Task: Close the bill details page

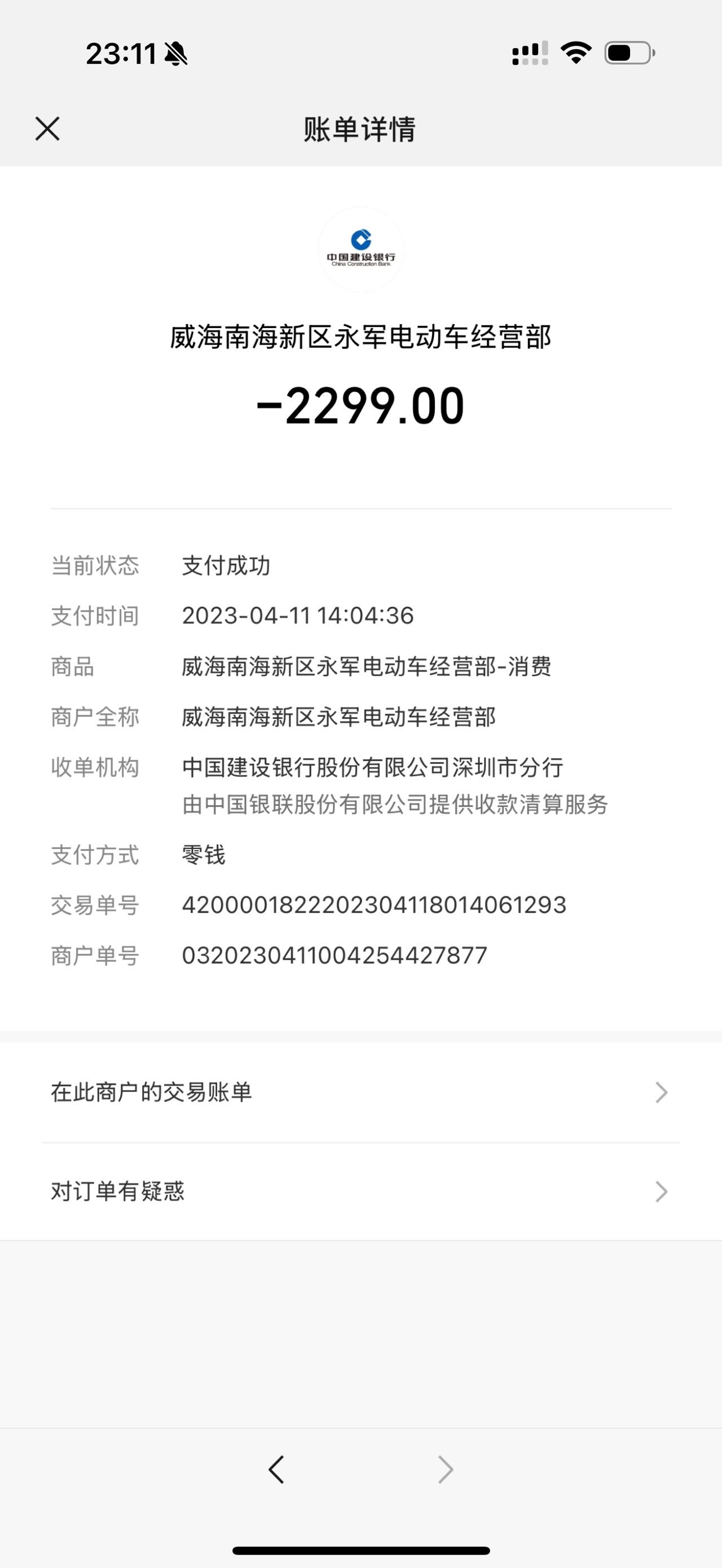Action: click(x=47, y=129)
